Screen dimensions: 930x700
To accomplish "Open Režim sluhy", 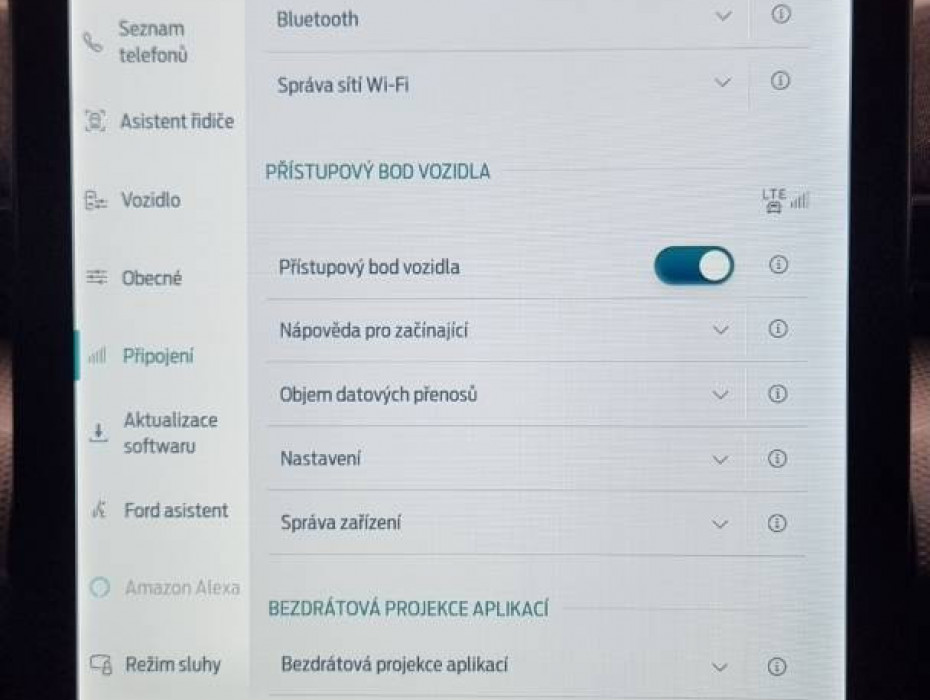I will coord(171,664).
